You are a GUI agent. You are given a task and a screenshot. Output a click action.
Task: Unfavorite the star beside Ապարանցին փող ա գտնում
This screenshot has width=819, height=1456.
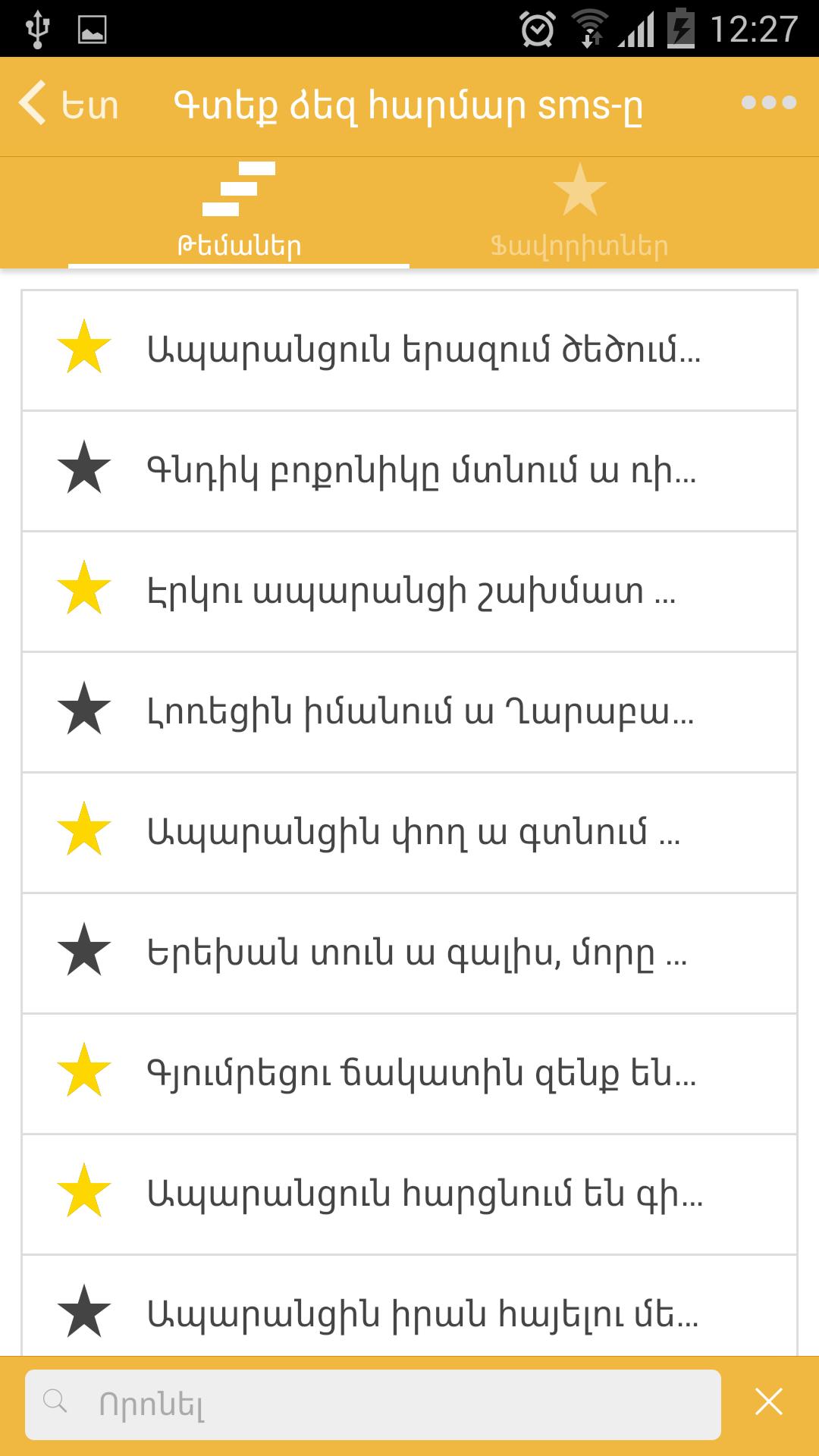point(84,831)
